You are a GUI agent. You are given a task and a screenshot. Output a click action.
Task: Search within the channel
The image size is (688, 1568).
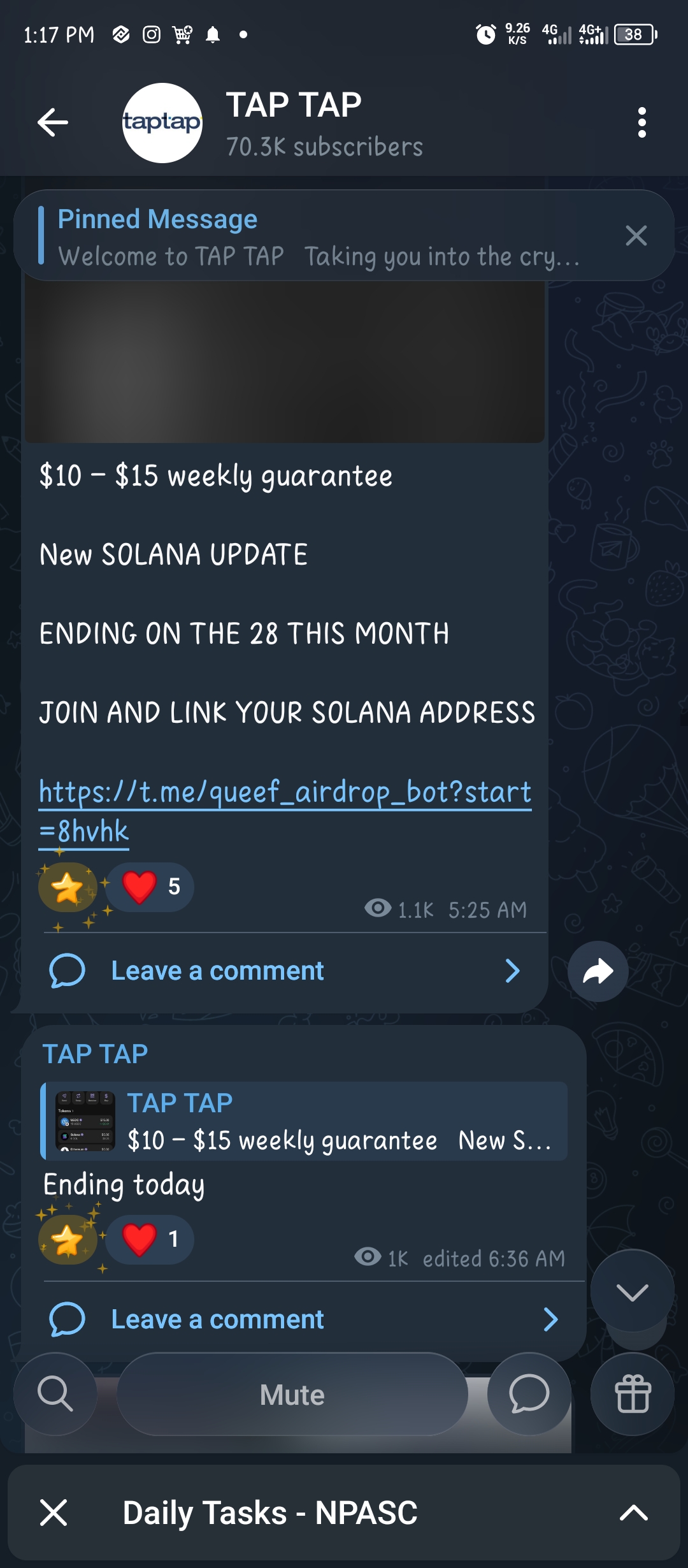click(x=55, y=1393)
